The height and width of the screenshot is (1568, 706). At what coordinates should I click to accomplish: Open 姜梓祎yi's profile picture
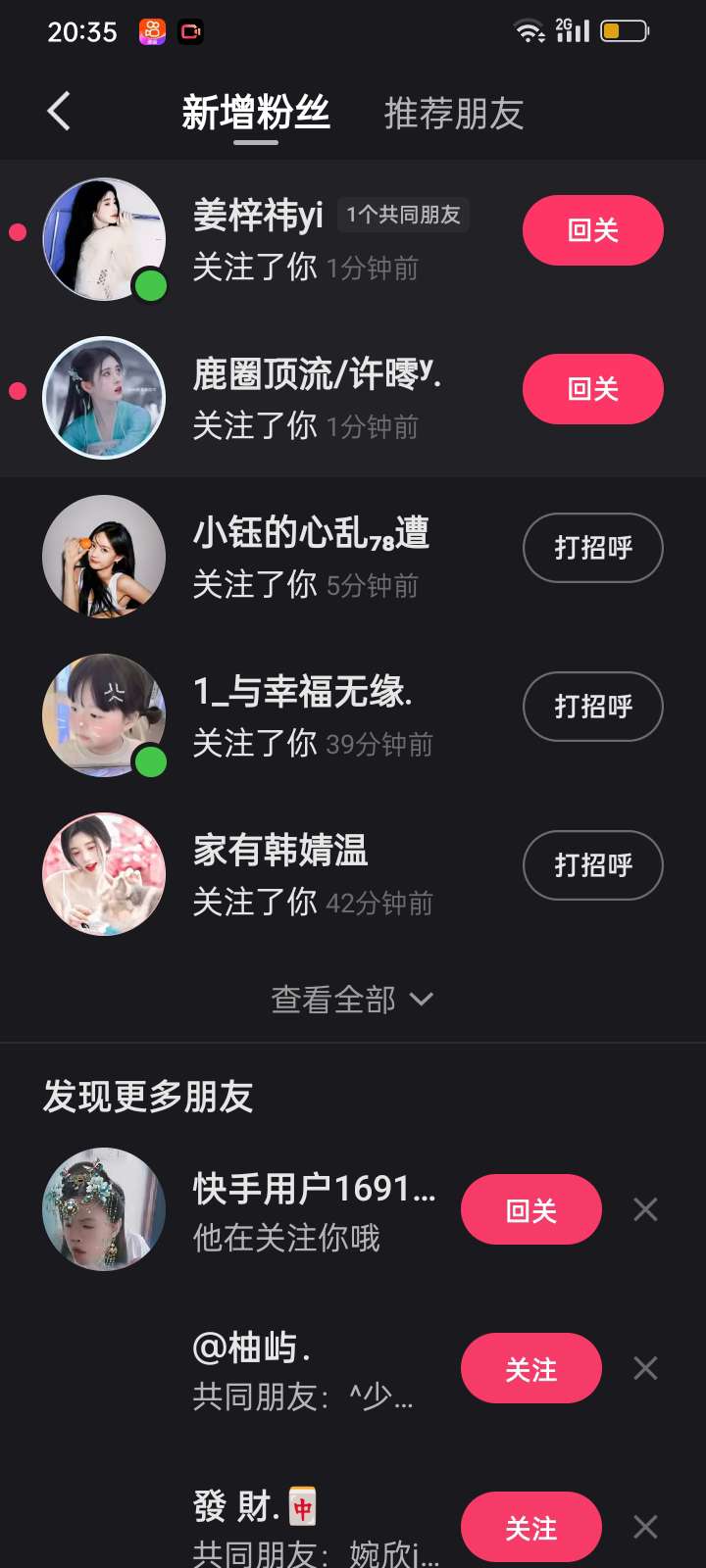click(x=104, y=239)
